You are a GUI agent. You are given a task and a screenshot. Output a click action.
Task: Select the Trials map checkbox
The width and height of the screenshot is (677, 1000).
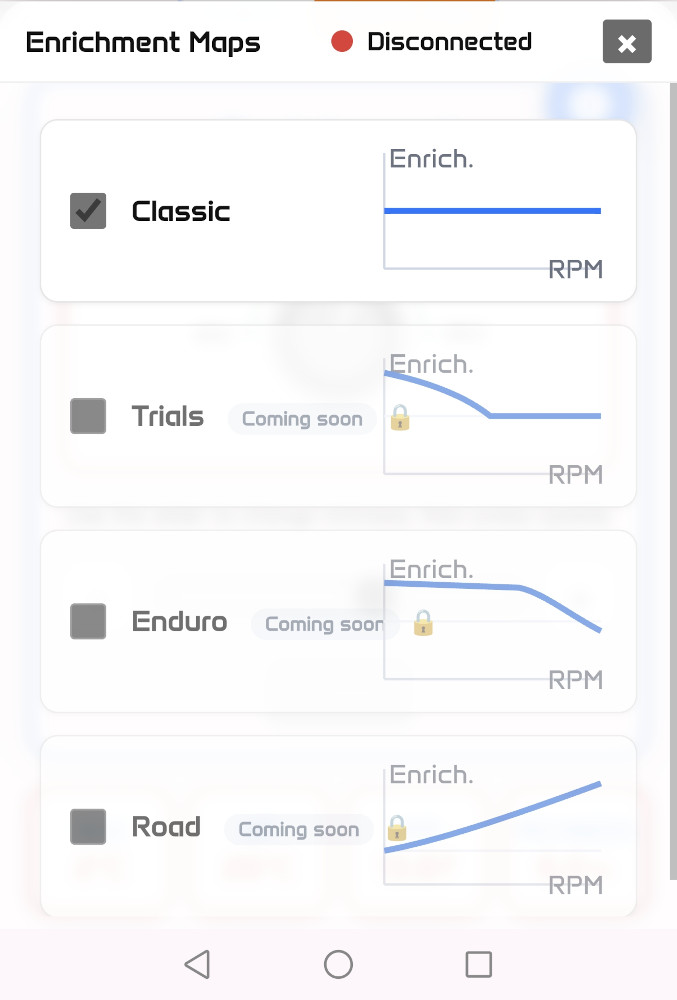point(88,416)
